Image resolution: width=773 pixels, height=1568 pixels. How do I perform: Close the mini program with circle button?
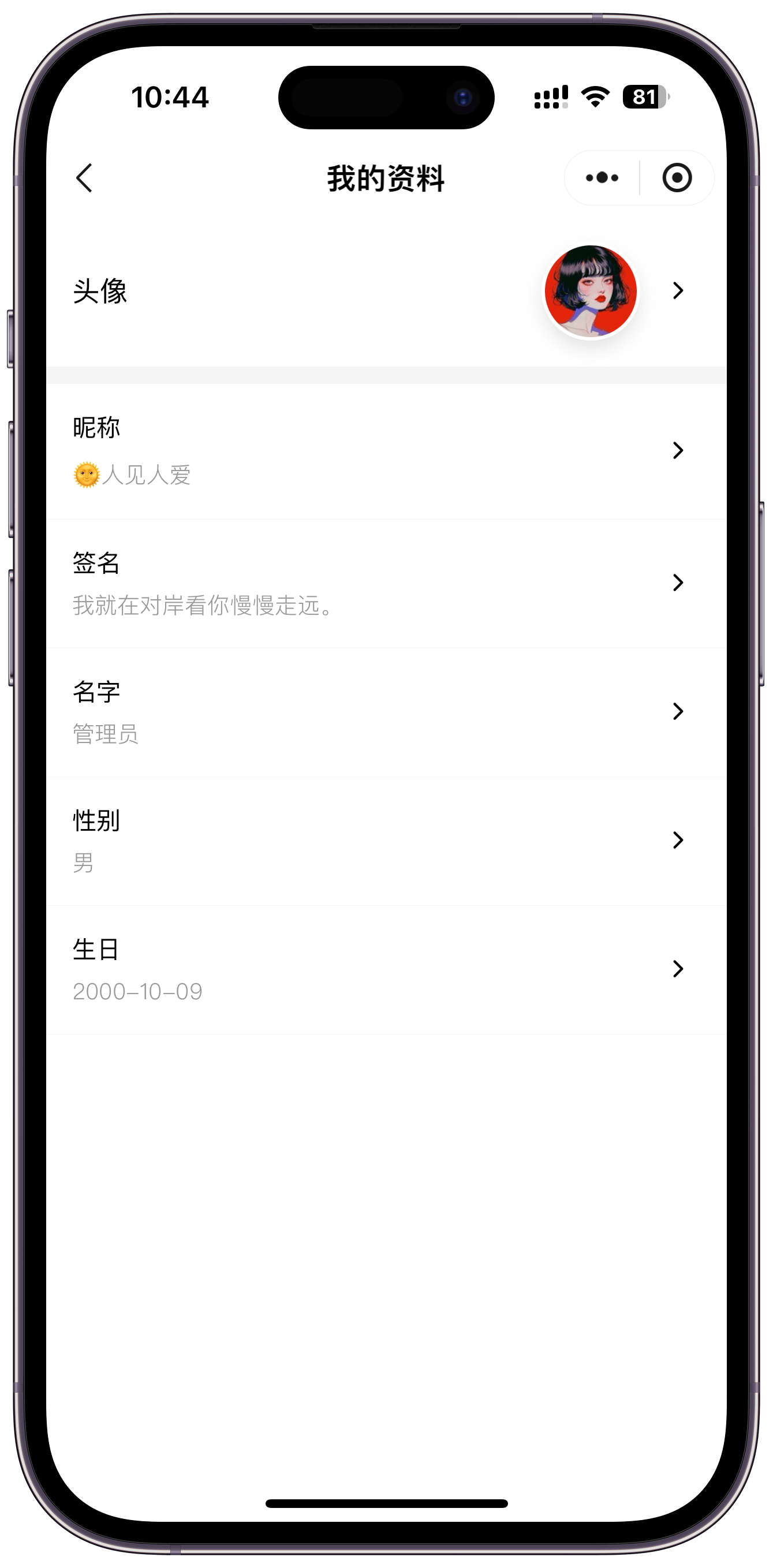677,178
